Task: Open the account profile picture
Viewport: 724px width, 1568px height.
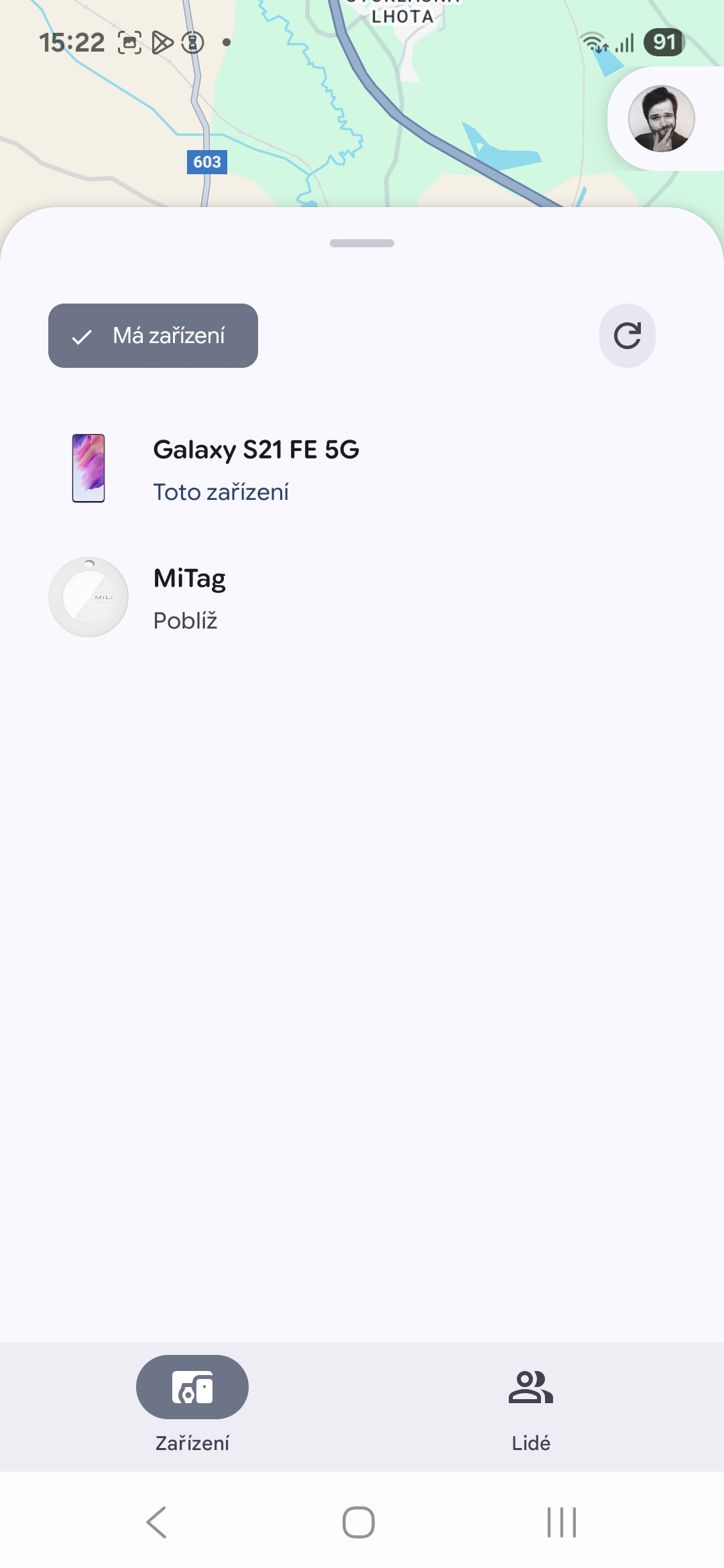Action: [x=661, y=119]
